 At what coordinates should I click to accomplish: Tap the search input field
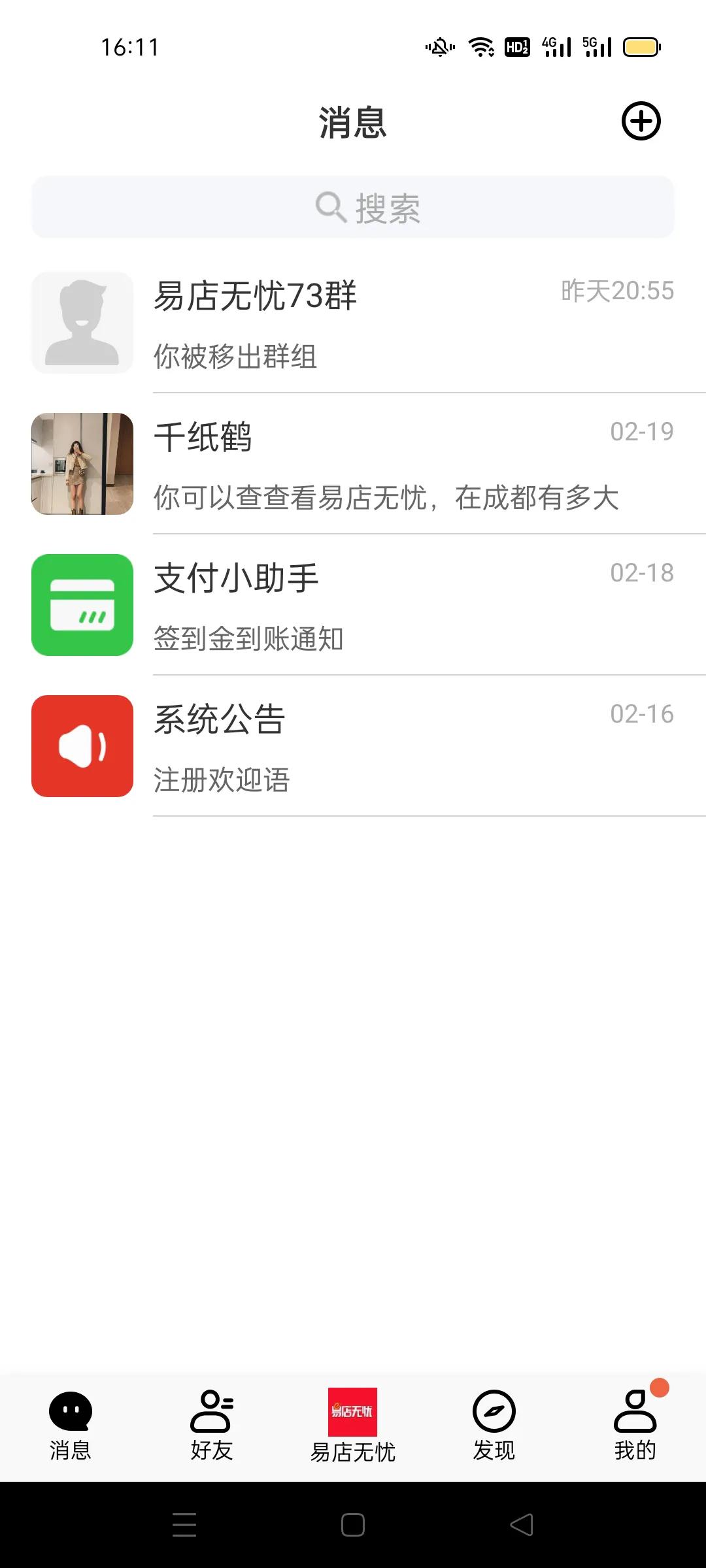tap(392, 206)
